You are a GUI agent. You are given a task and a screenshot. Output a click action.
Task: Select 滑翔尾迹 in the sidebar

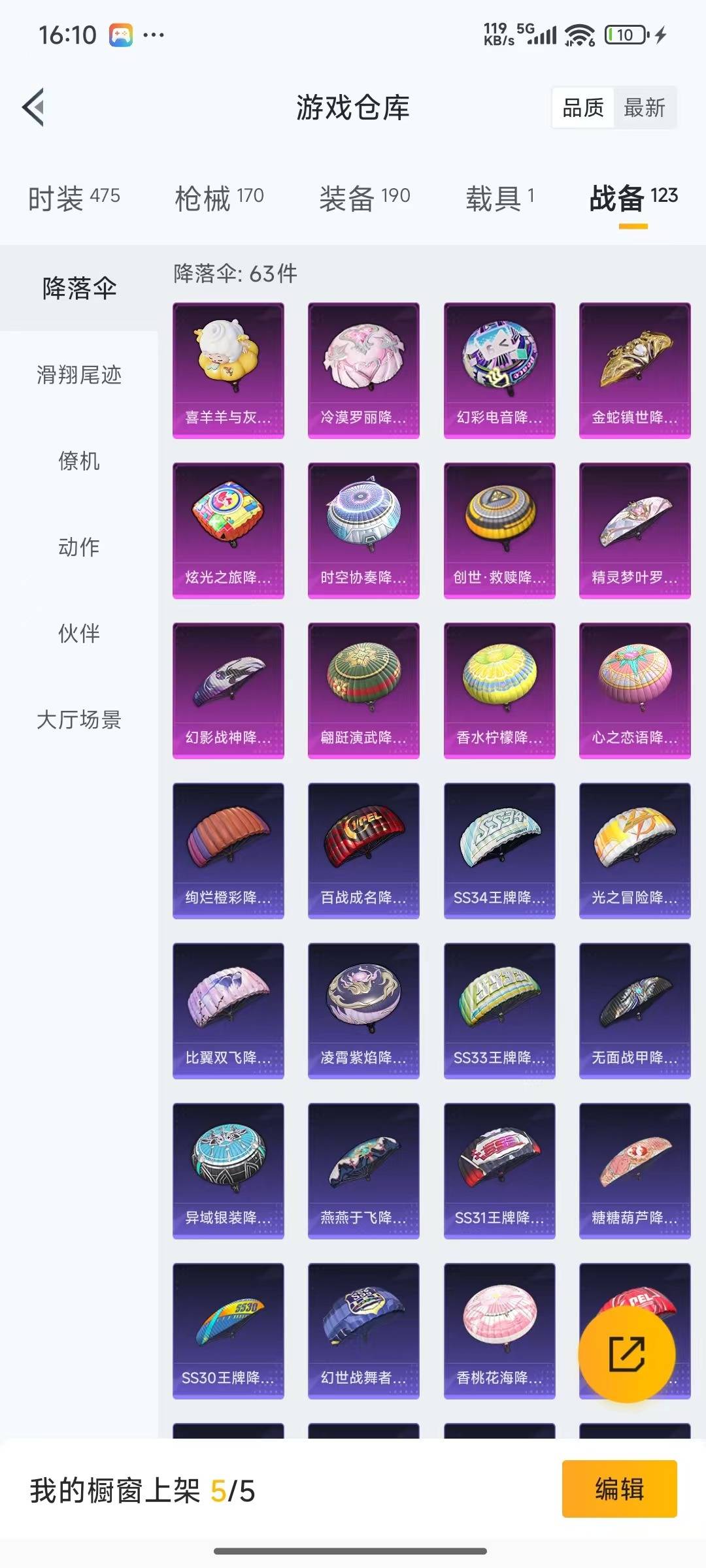[79, 375]
